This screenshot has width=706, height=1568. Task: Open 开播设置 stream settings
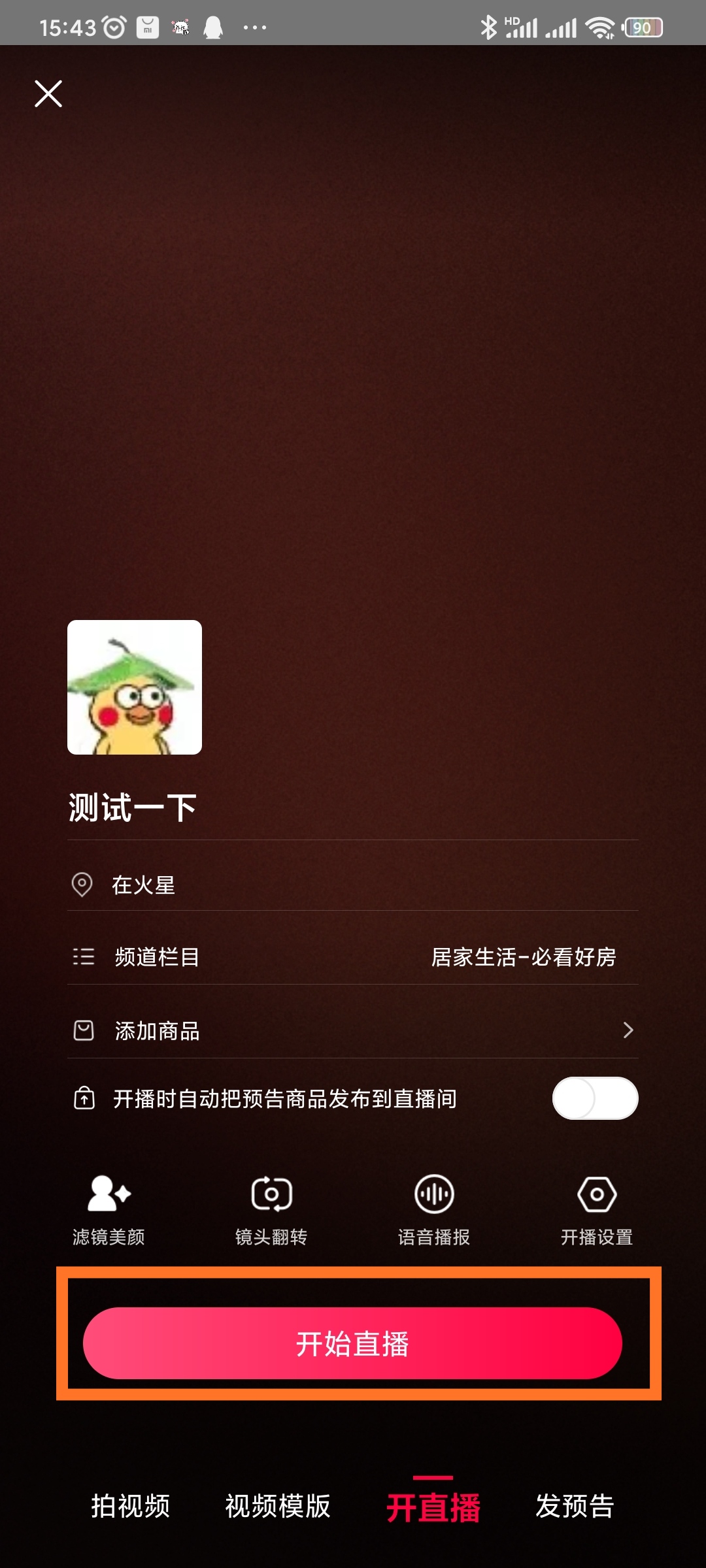tap(597, 1209)
